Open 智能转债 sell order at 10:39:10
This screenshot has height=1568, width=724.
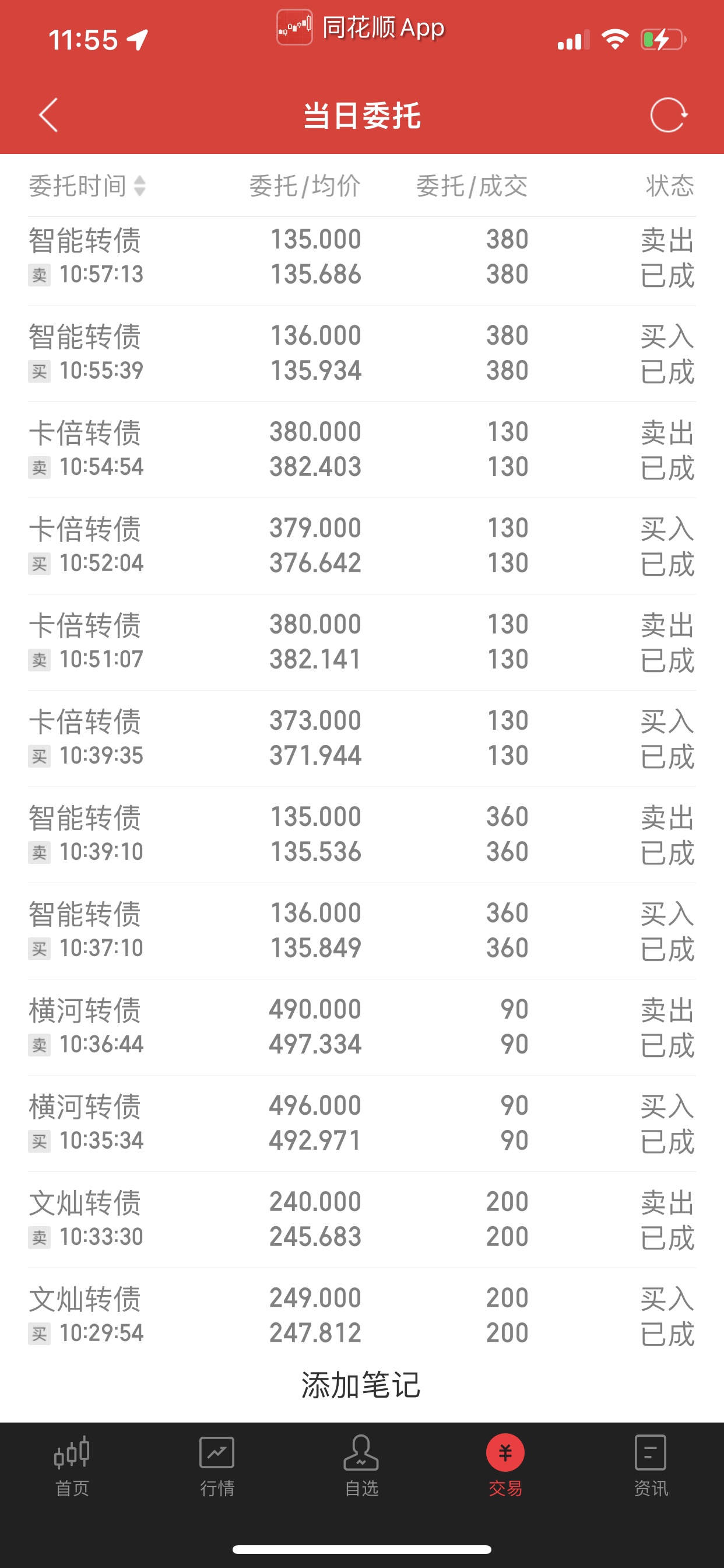362,835
